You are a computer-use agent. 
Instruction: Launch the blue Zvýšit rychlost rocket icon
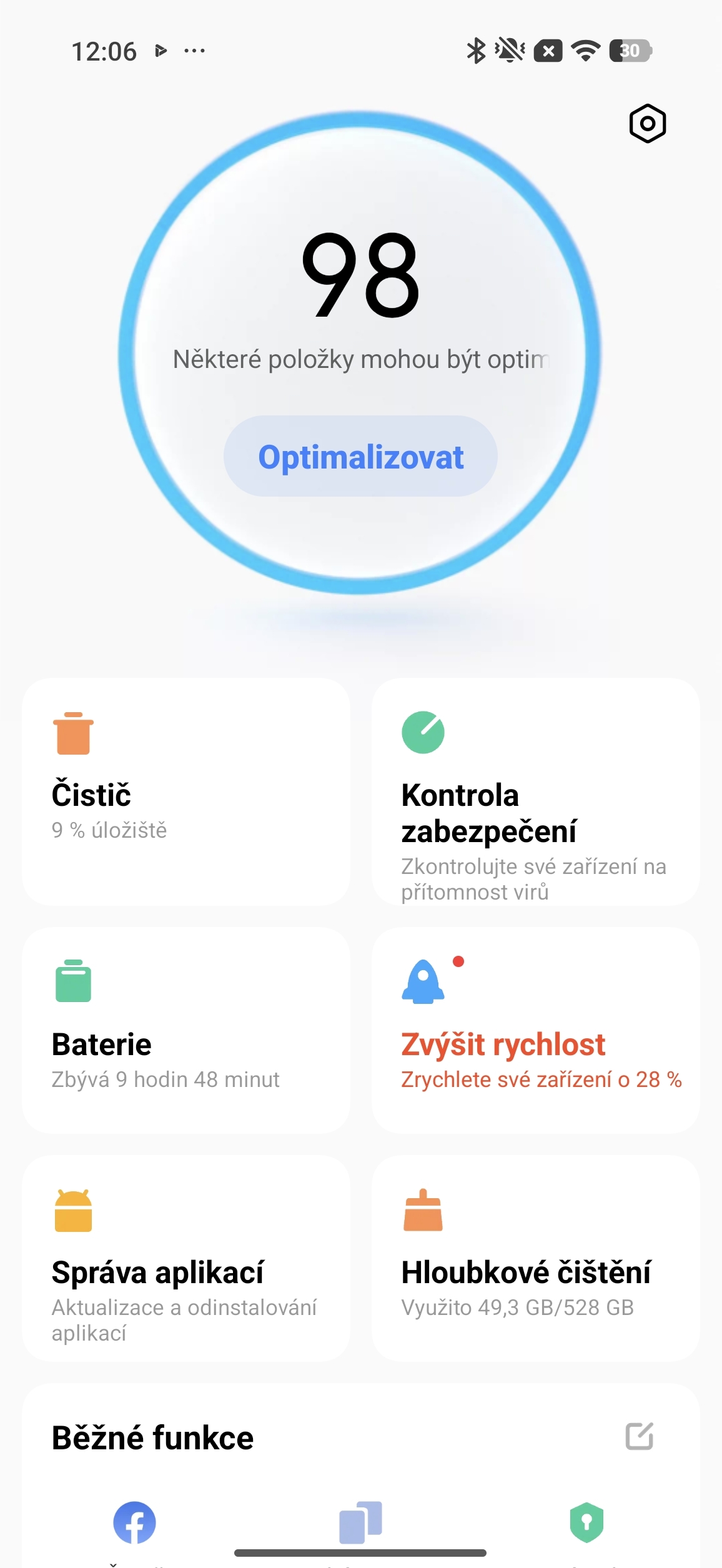point(423,982)
